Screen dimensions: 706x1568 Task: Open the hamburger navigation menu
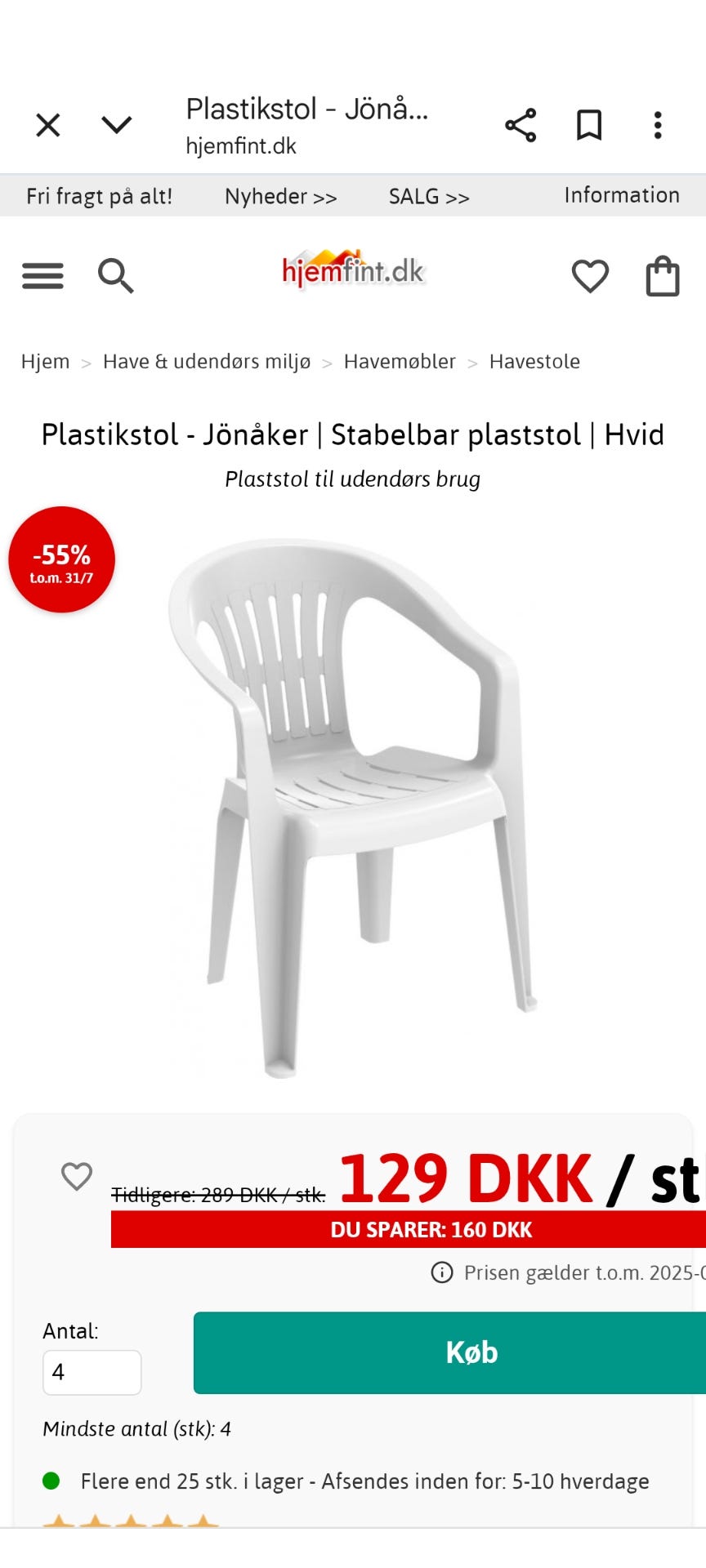(42, 275)
